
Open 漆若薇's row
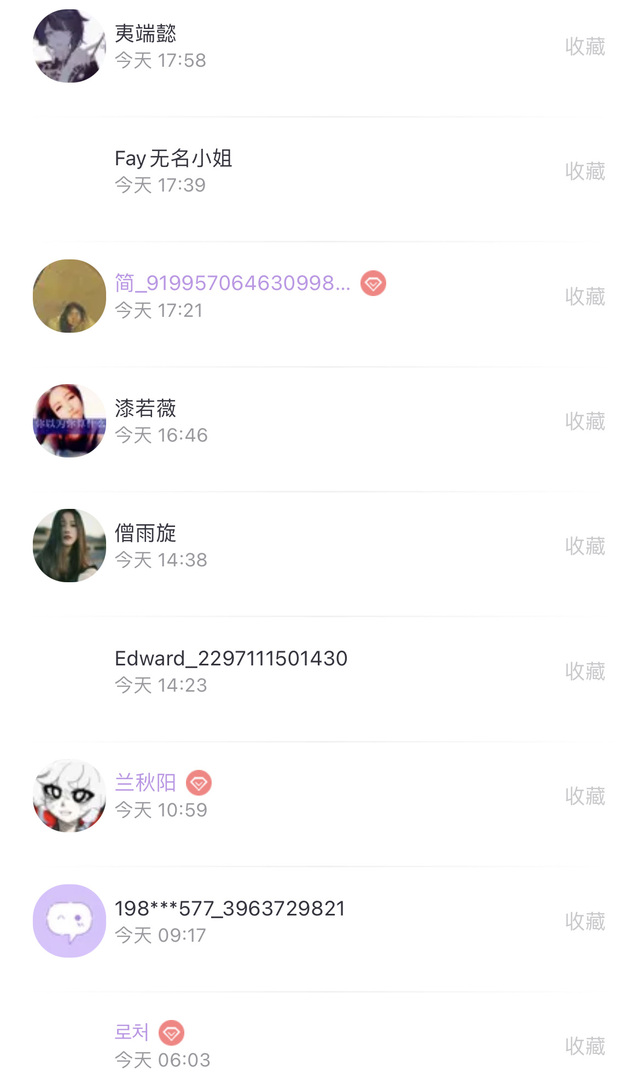[320, 421]
